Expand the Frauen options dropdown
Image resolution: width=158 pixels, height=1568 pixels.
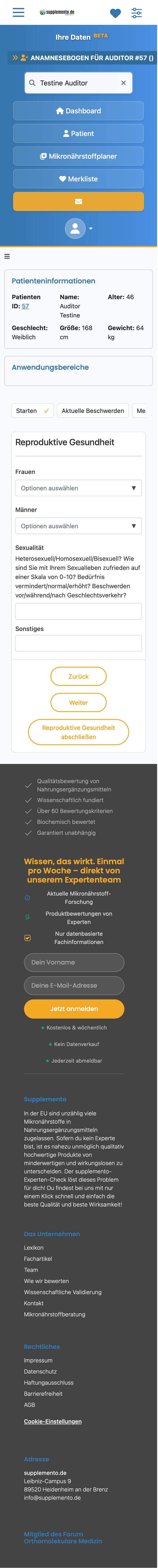coord(79,488)
